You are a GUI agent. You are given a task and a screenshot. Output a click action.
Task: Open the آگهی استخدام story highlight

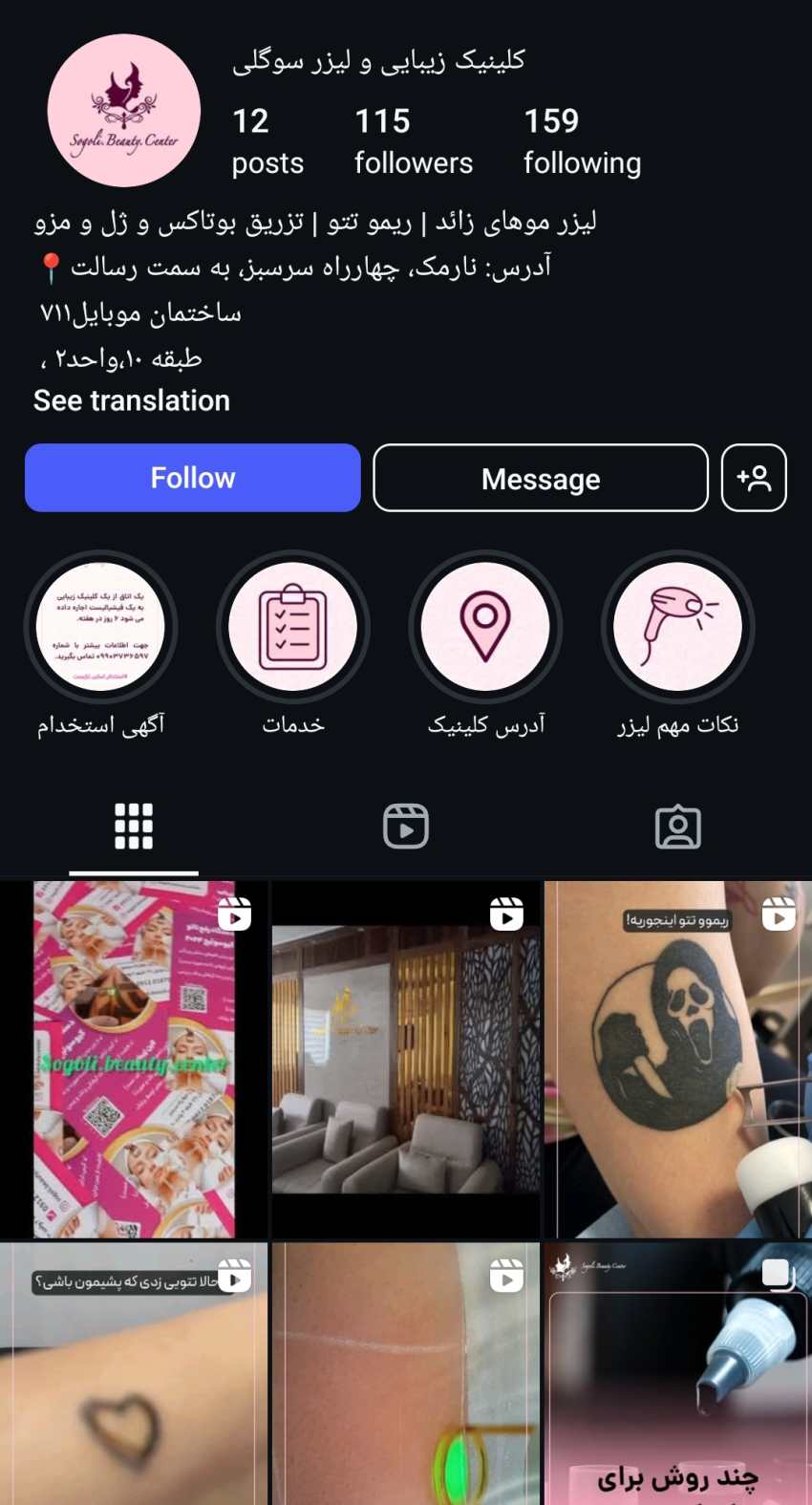coord(100,627)
